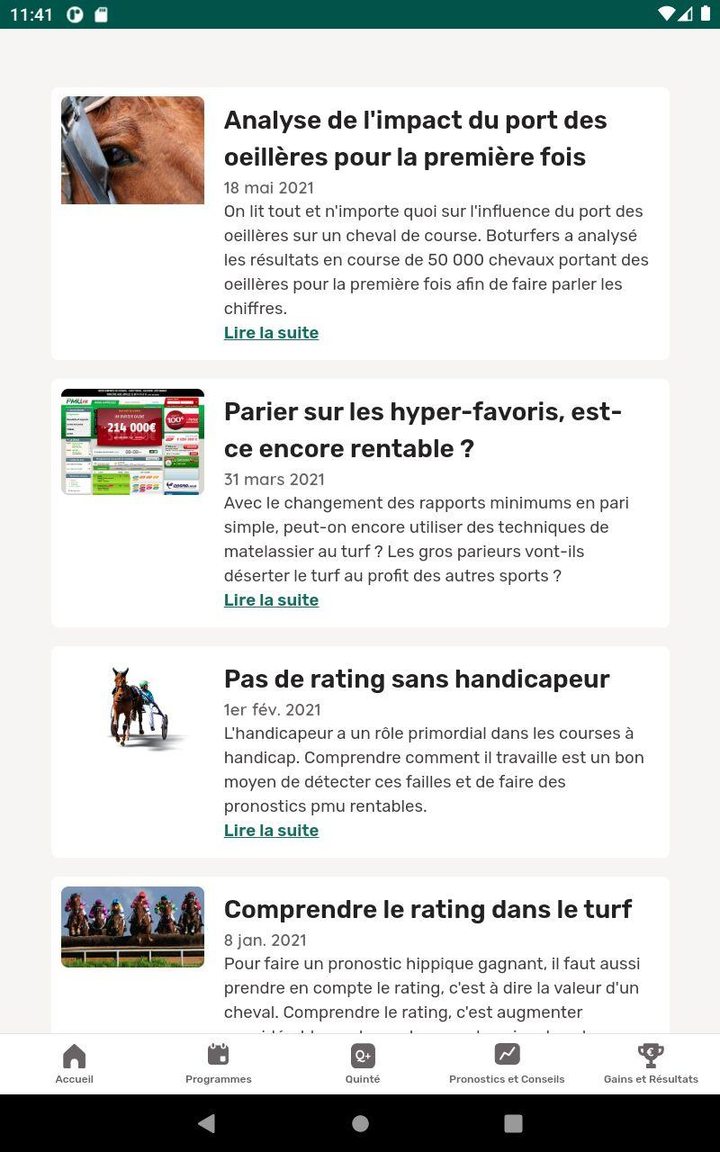Image resolution: width=720 pixels, height=1152 pixels.
Task: Open the 'Comprendre le rating dans le turf' card
Action: [428, 909]
